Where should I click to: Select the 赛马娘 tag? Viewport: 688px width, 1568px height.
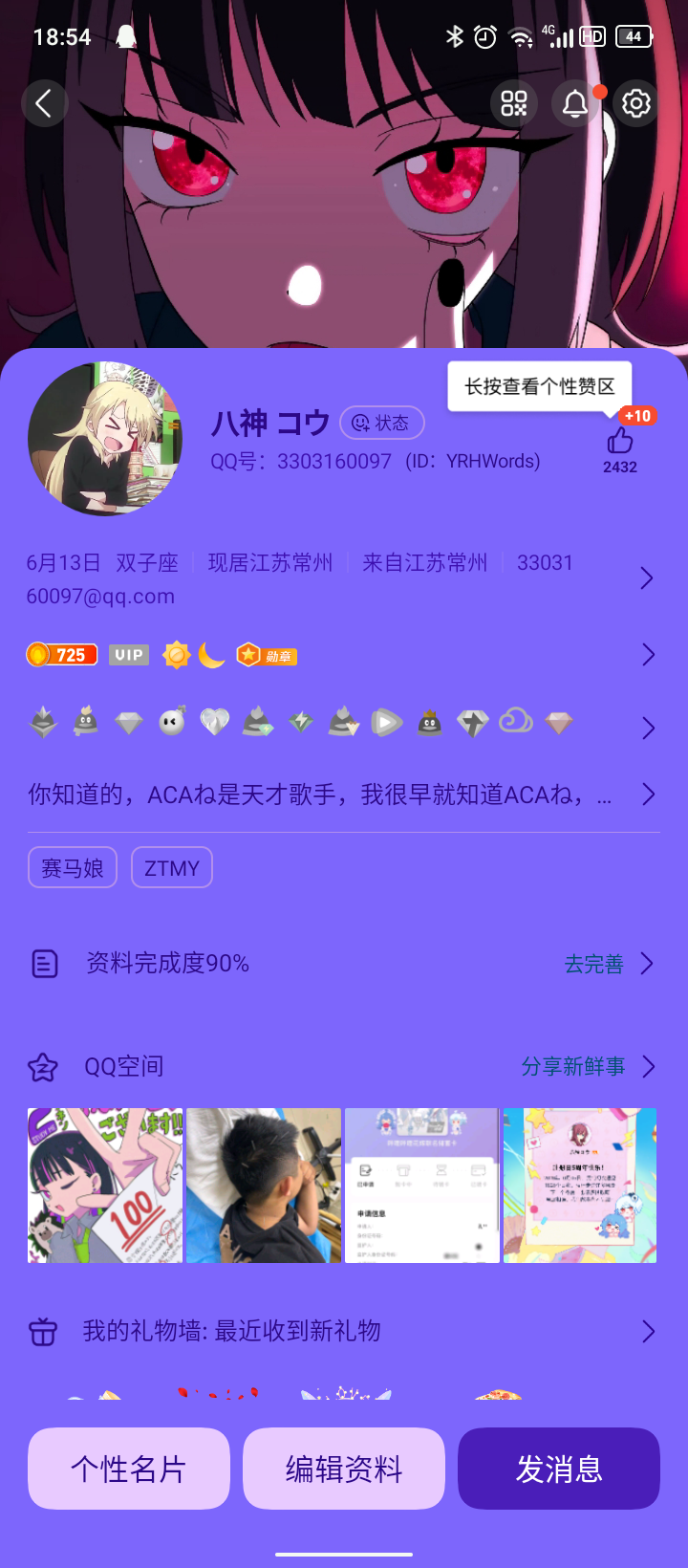(x=73, y=868)
